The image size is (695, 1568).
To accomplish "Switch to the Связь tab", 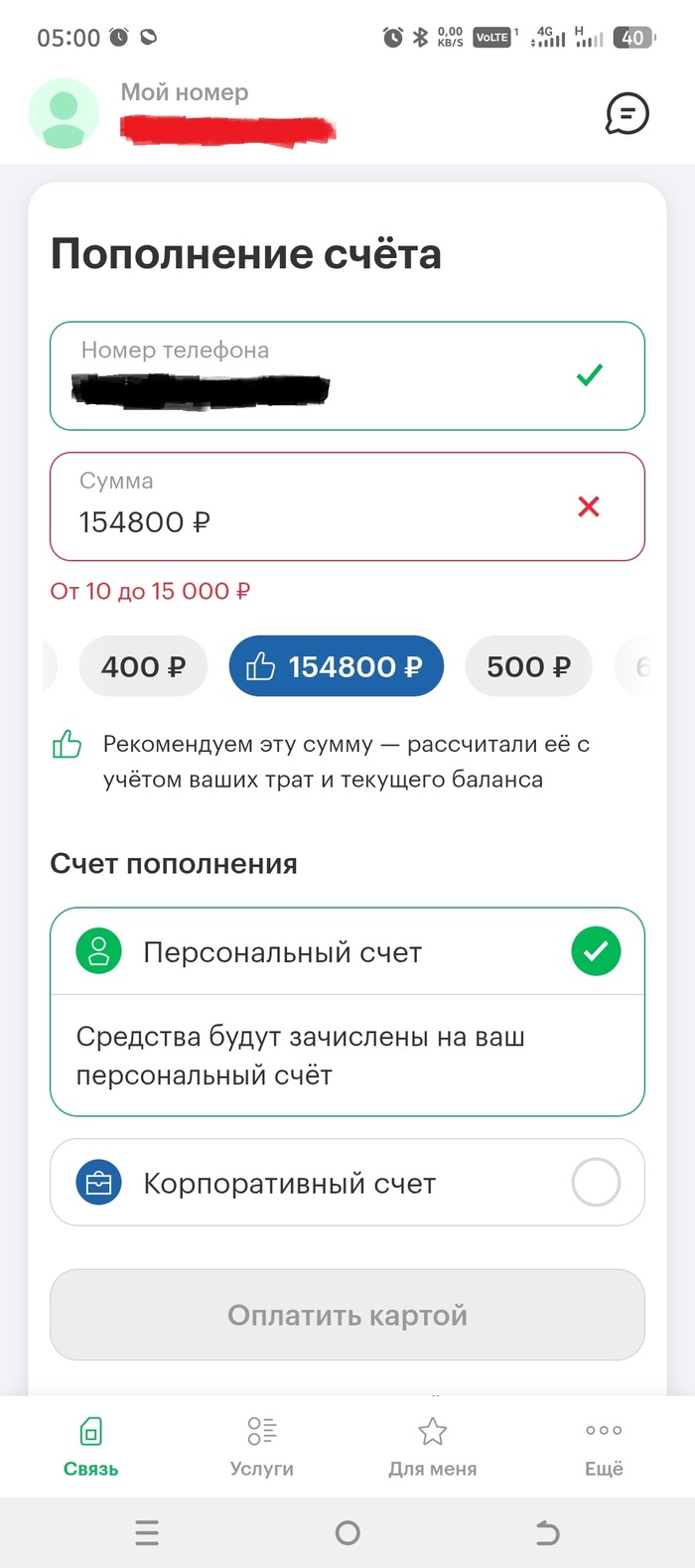I will tap(90, 1446).
